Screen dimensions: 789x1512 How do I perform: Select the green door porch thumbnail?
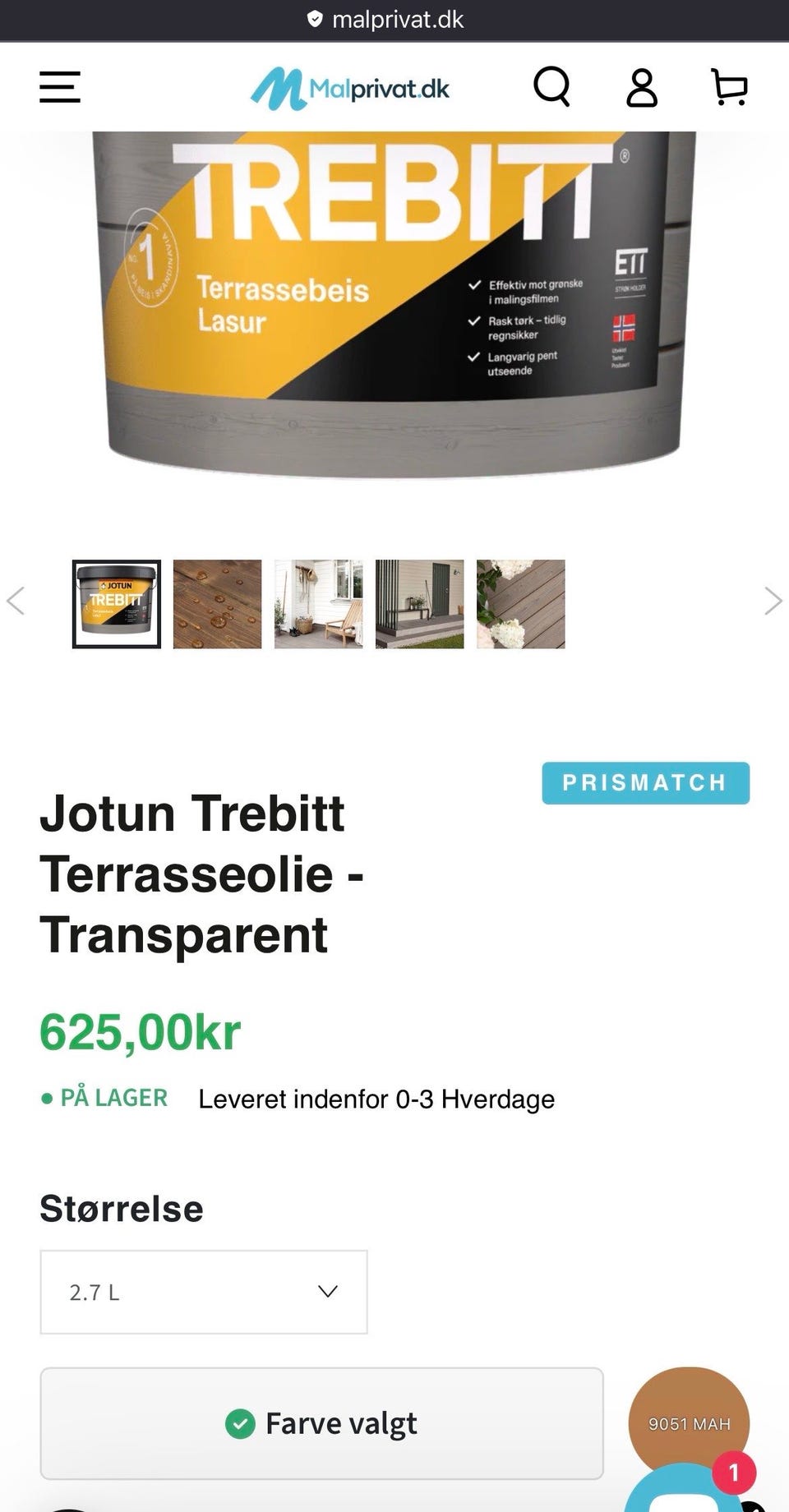coord(419,604)
